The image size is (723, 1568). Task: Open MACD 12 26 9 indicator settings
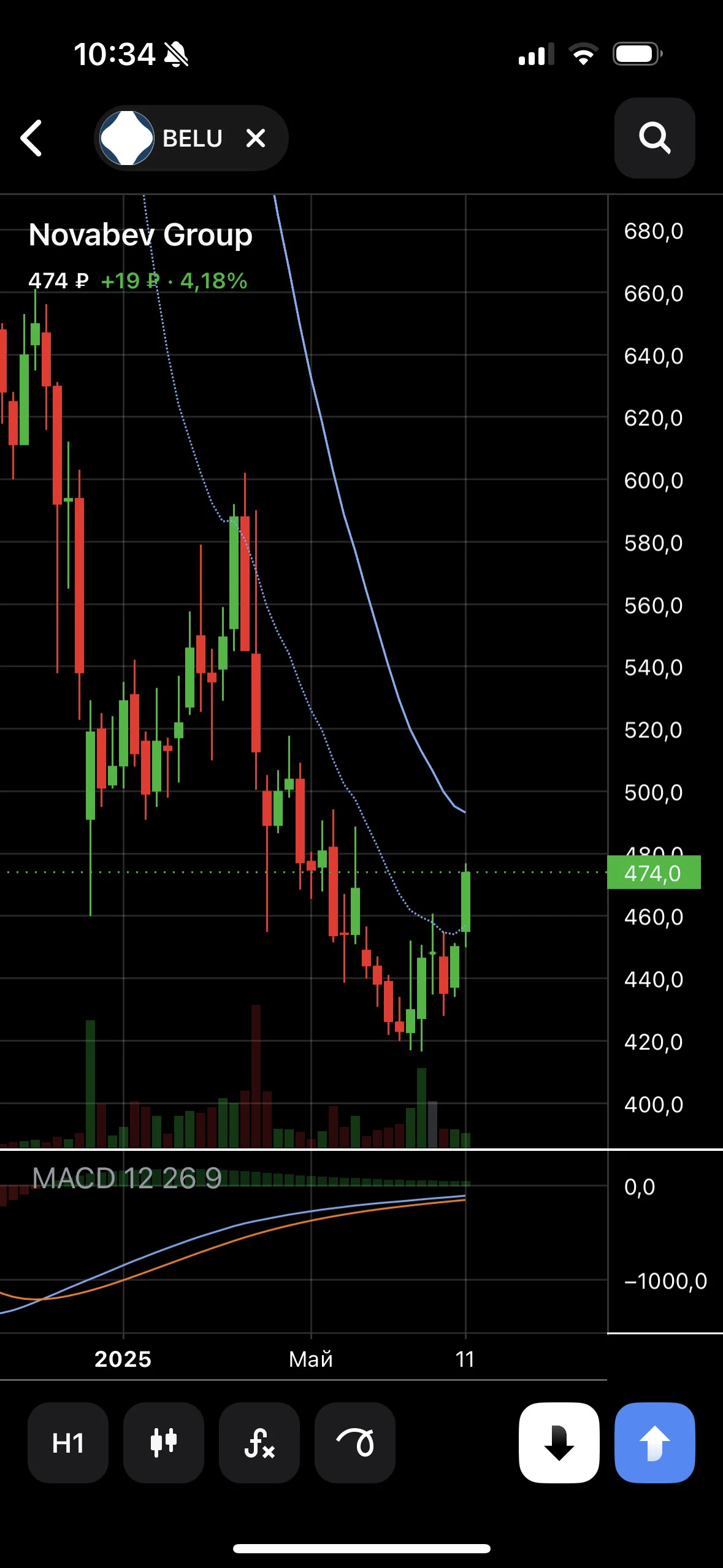pyautogui.click(x=127, y=1178)
